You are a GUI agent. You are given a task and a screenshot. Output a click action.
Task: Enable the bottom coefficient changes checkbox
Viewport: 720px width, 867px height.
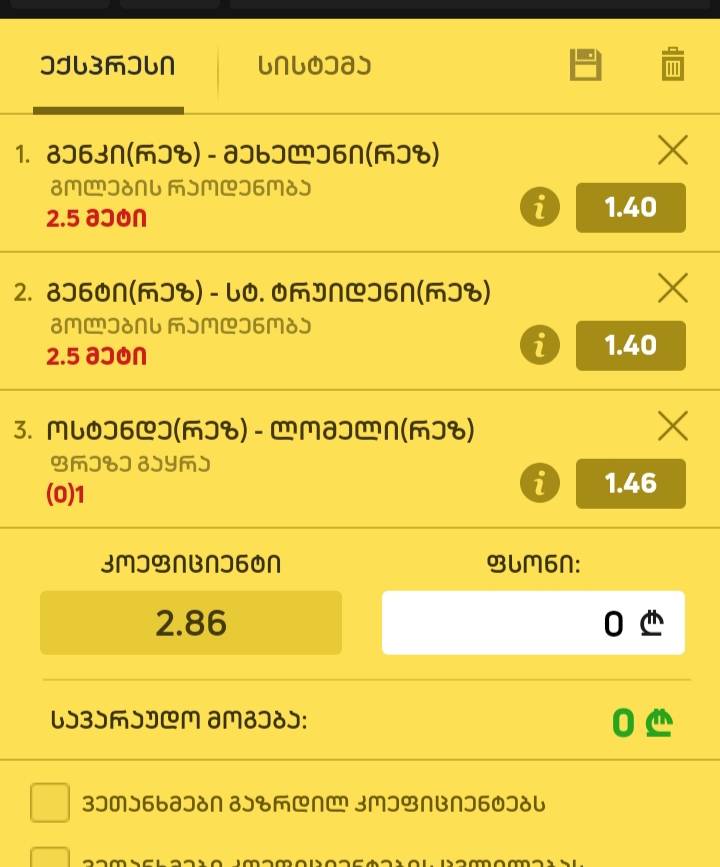[x=50, y=856]
